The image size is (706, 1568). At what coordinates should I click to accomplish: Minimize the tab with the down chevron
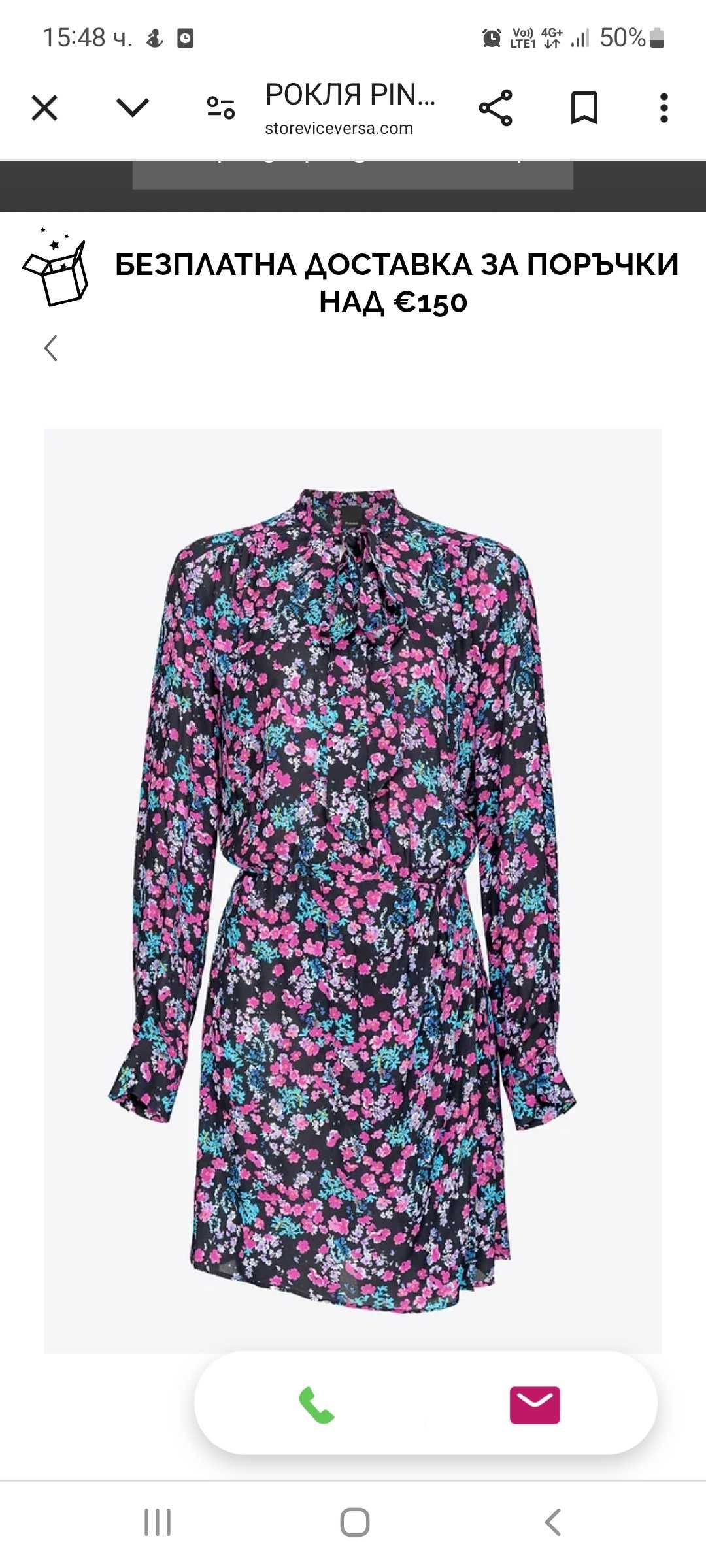(133, 108)
